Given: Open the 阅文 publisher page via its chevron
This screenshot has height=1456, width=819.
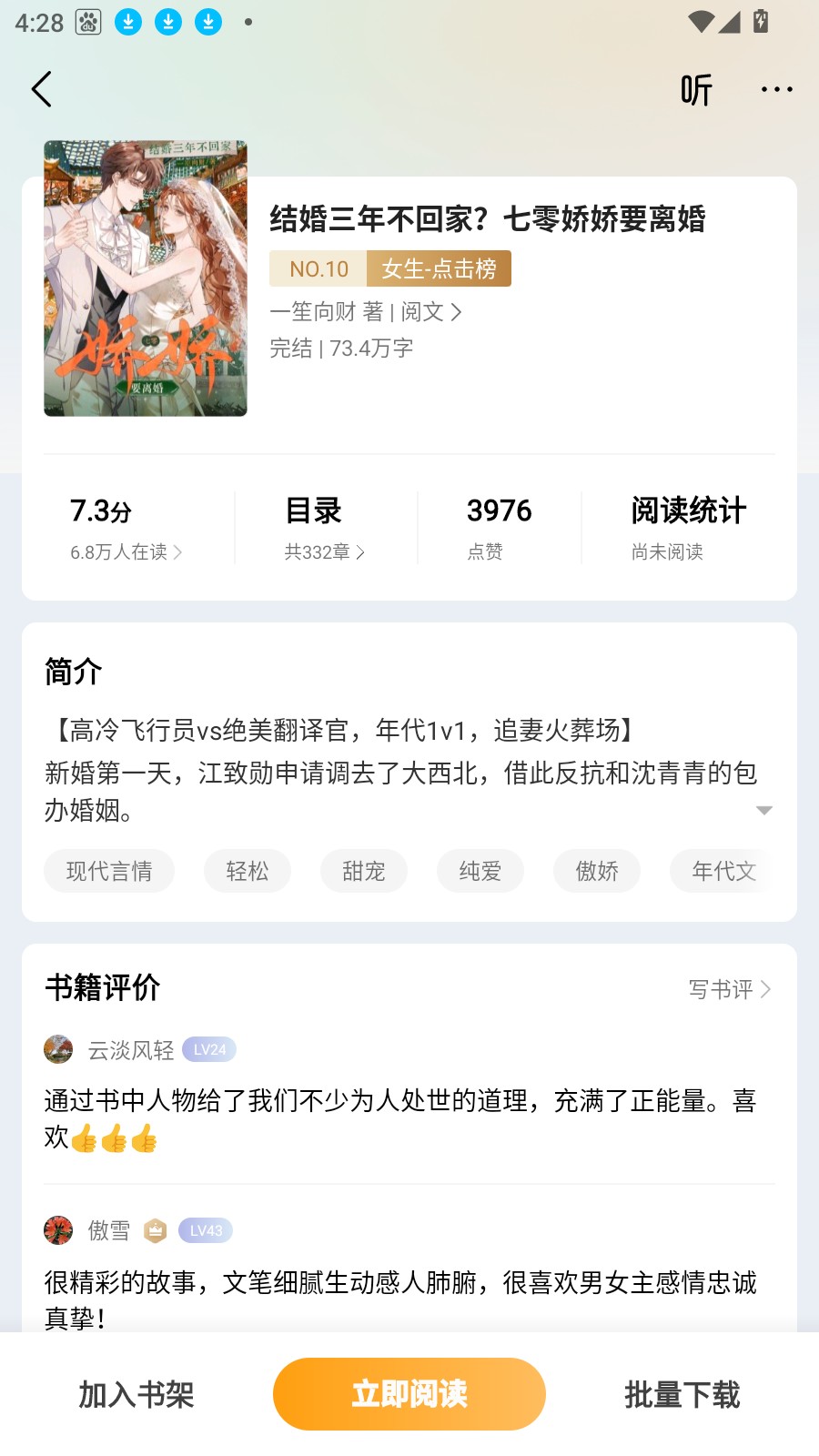Looking at the screenshot, I should (430, 312).
